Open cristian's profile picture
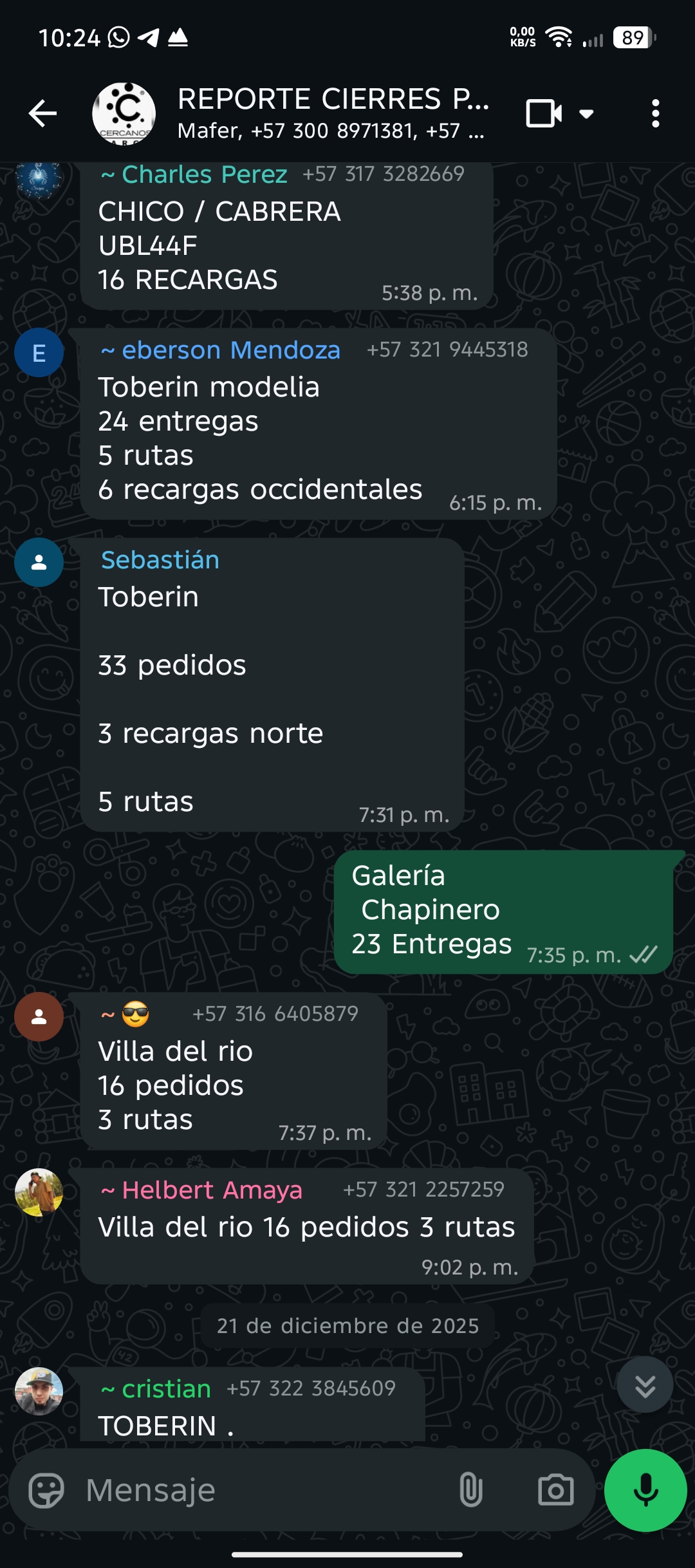The image size is (695, 1568). click(39, 1390)
